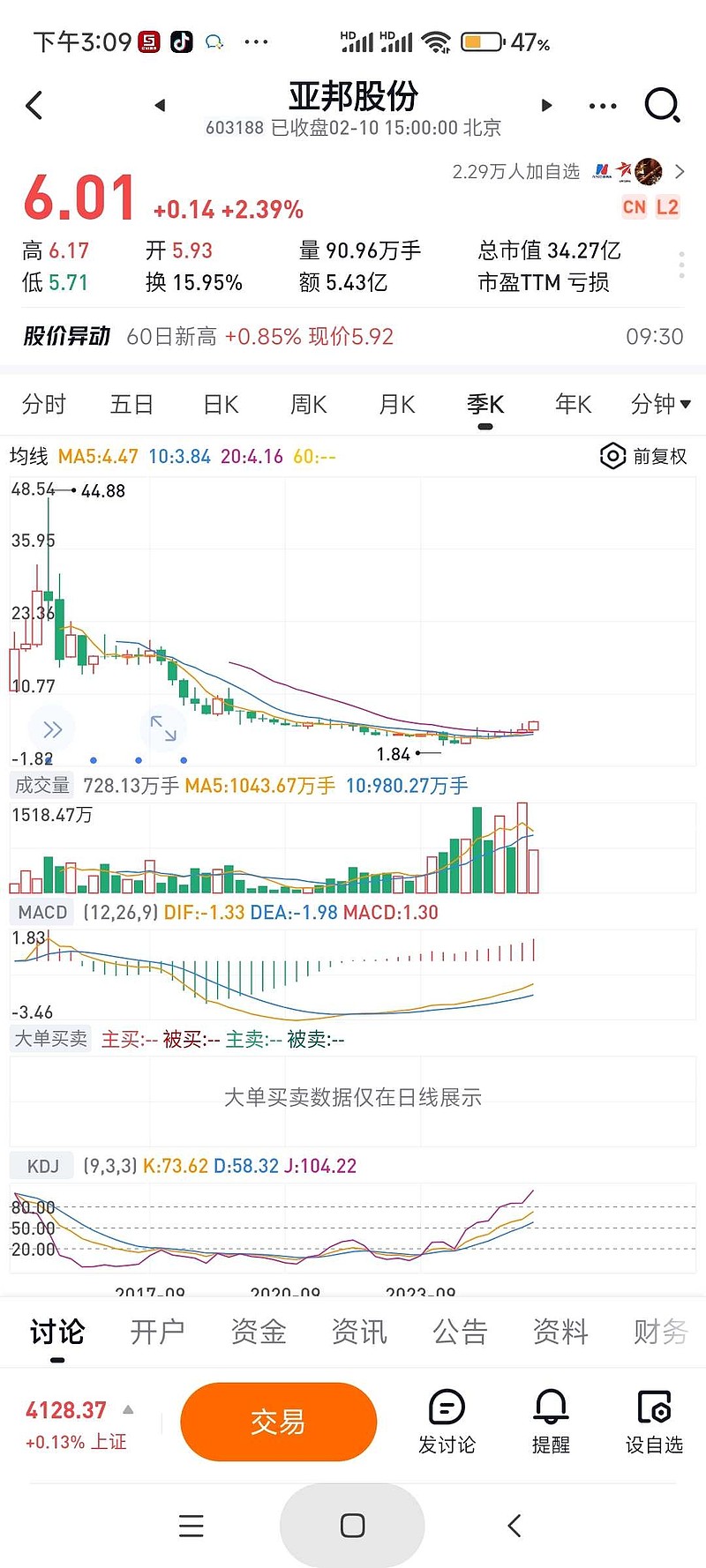The image size is (706, 1568).
Task: Tap the fast-forward chevron icon on the chart
Action: tap(51, 729)
